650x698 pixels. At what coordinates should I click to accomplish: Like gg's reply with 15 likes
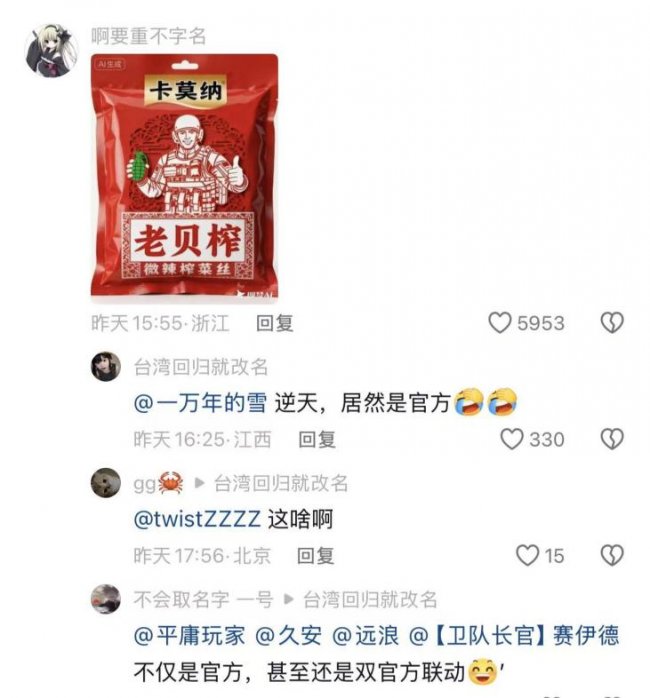pyautogui.click(x=527, y=555)
